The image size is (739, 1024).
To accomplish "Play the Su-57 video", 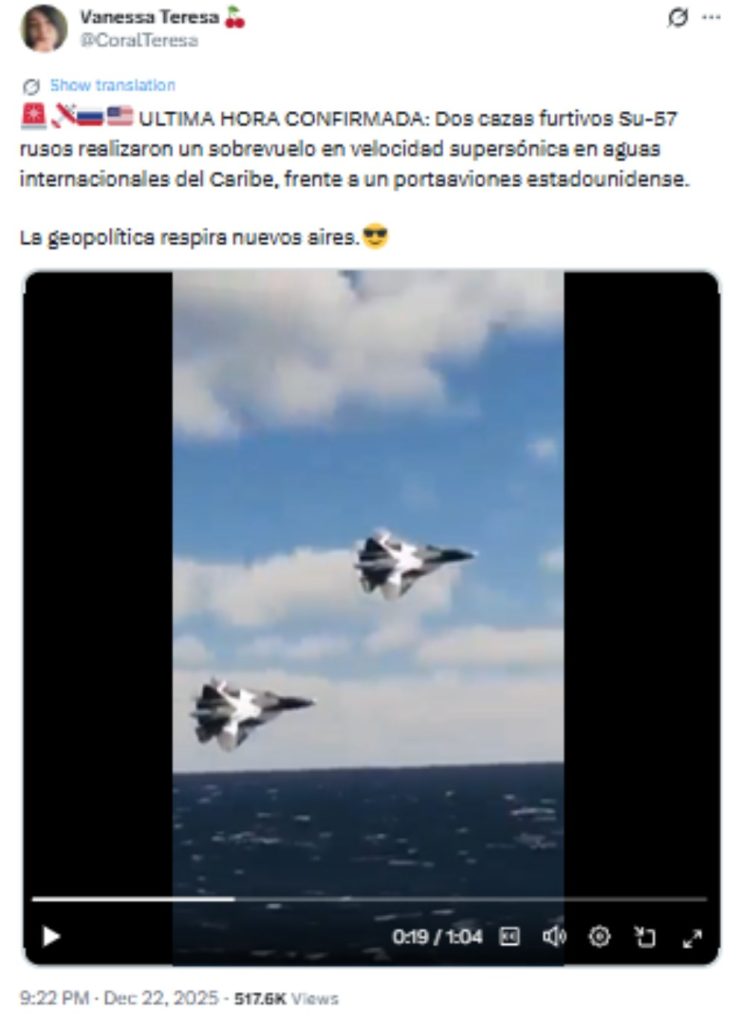I will click(51, 936).
